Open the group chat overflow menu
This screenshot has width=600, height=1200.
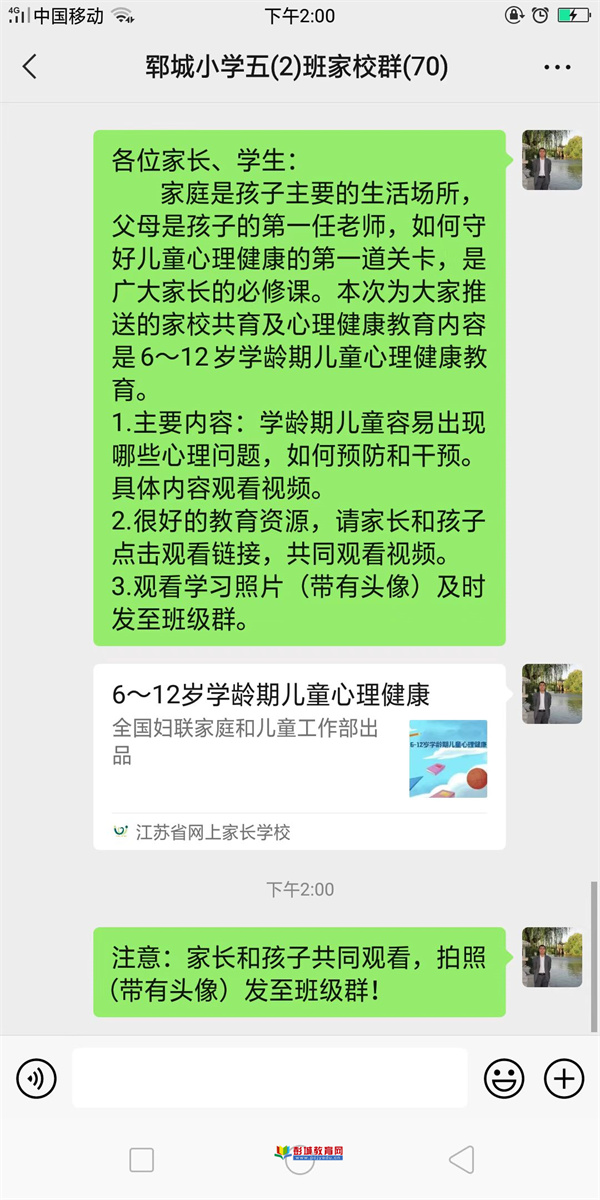[557, 67]
